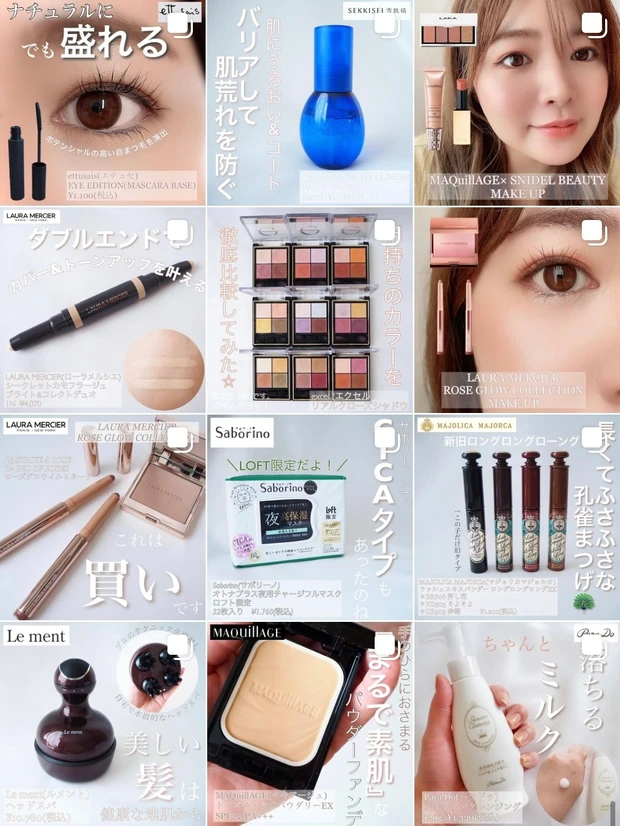Screen dimensions: 620x826
Task: Open the Laura Mercier Rose Glow eye makeup post
Action: (517, 308)
